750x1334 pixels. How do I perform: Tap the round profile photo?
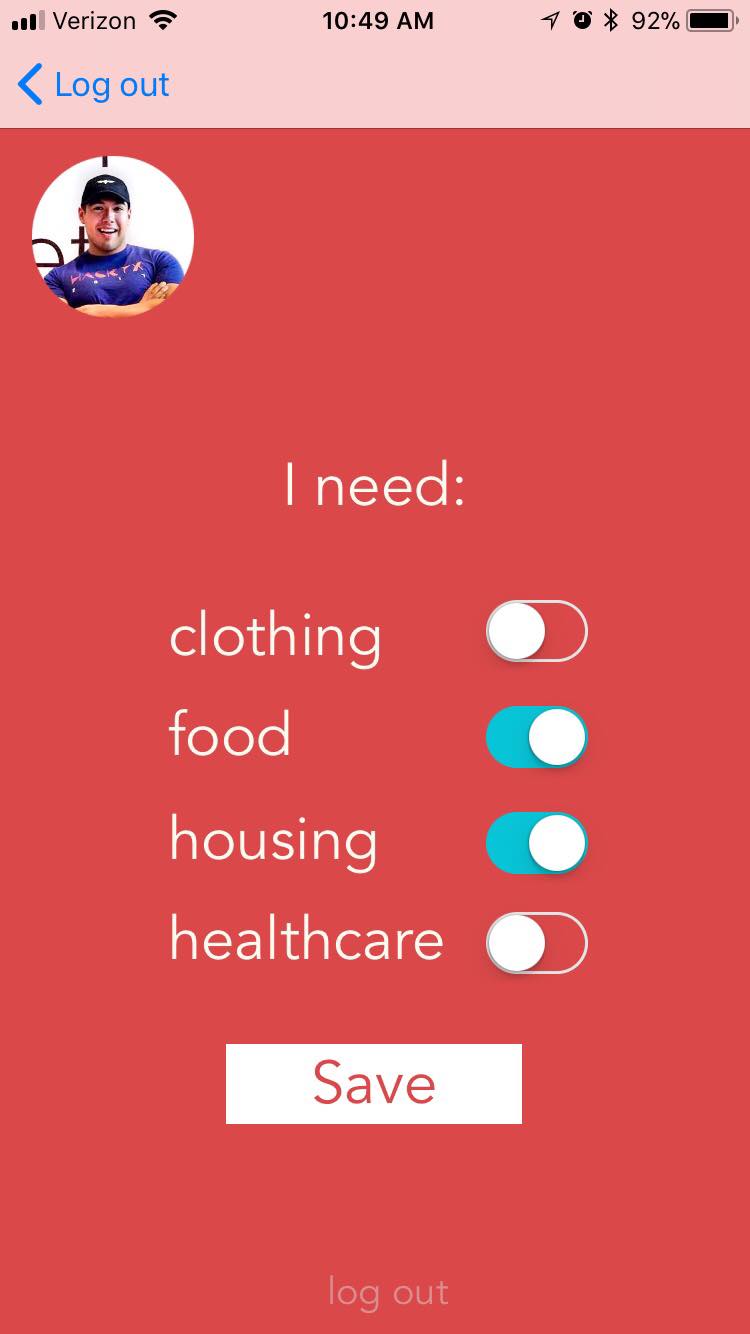click(113, 237)
